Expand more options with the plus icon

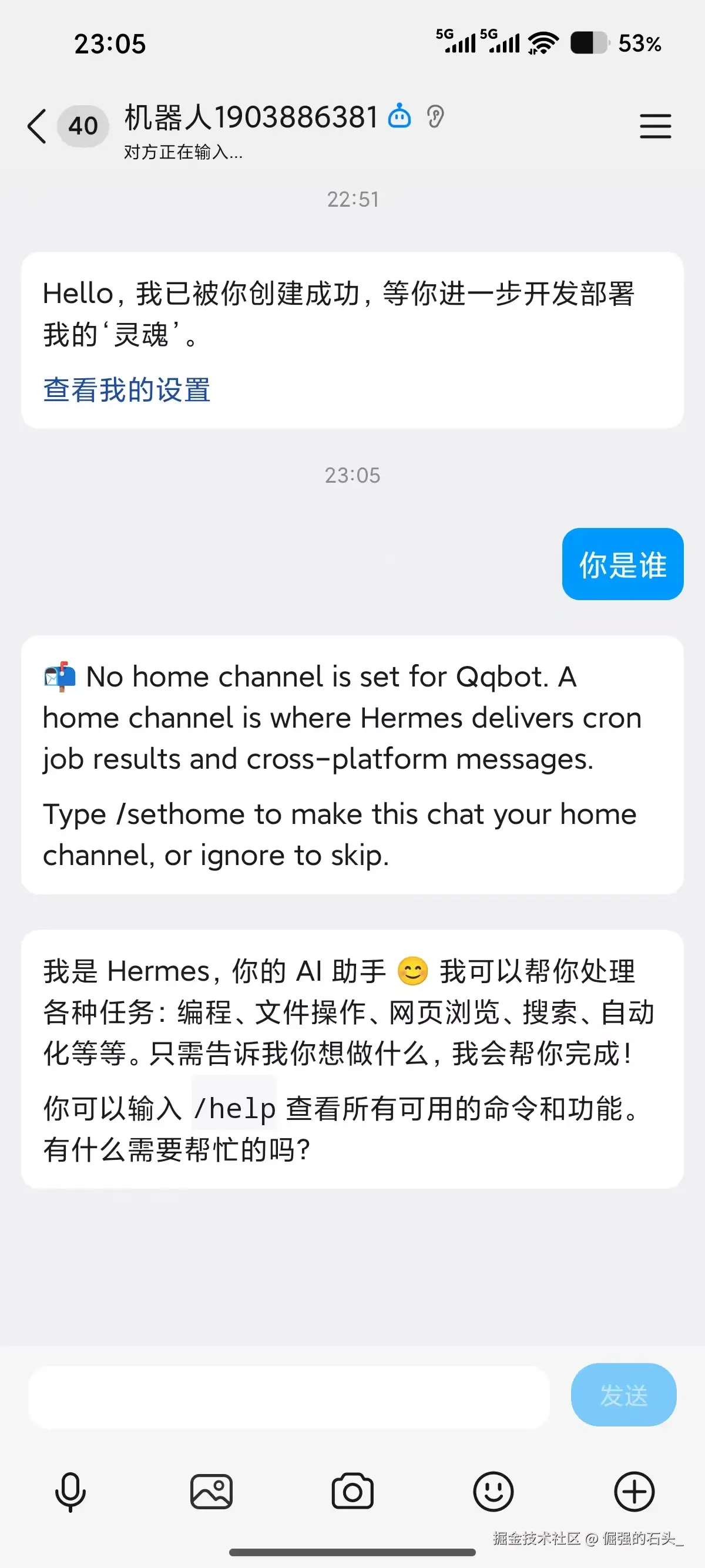[634, 1492]
